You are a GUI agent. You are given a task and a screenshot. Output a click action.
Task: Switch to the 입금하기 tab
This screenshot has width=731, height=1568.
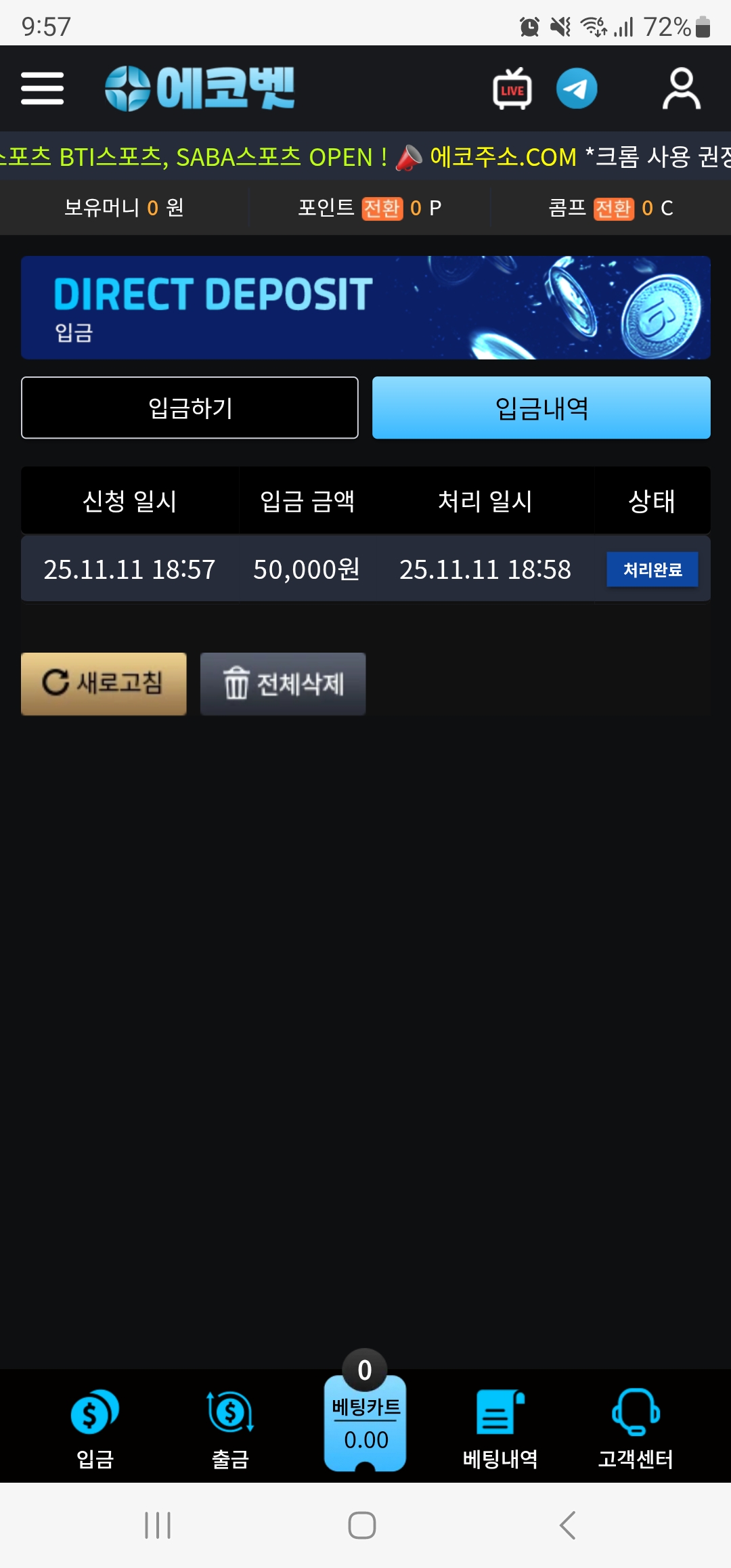pos(190,408)
